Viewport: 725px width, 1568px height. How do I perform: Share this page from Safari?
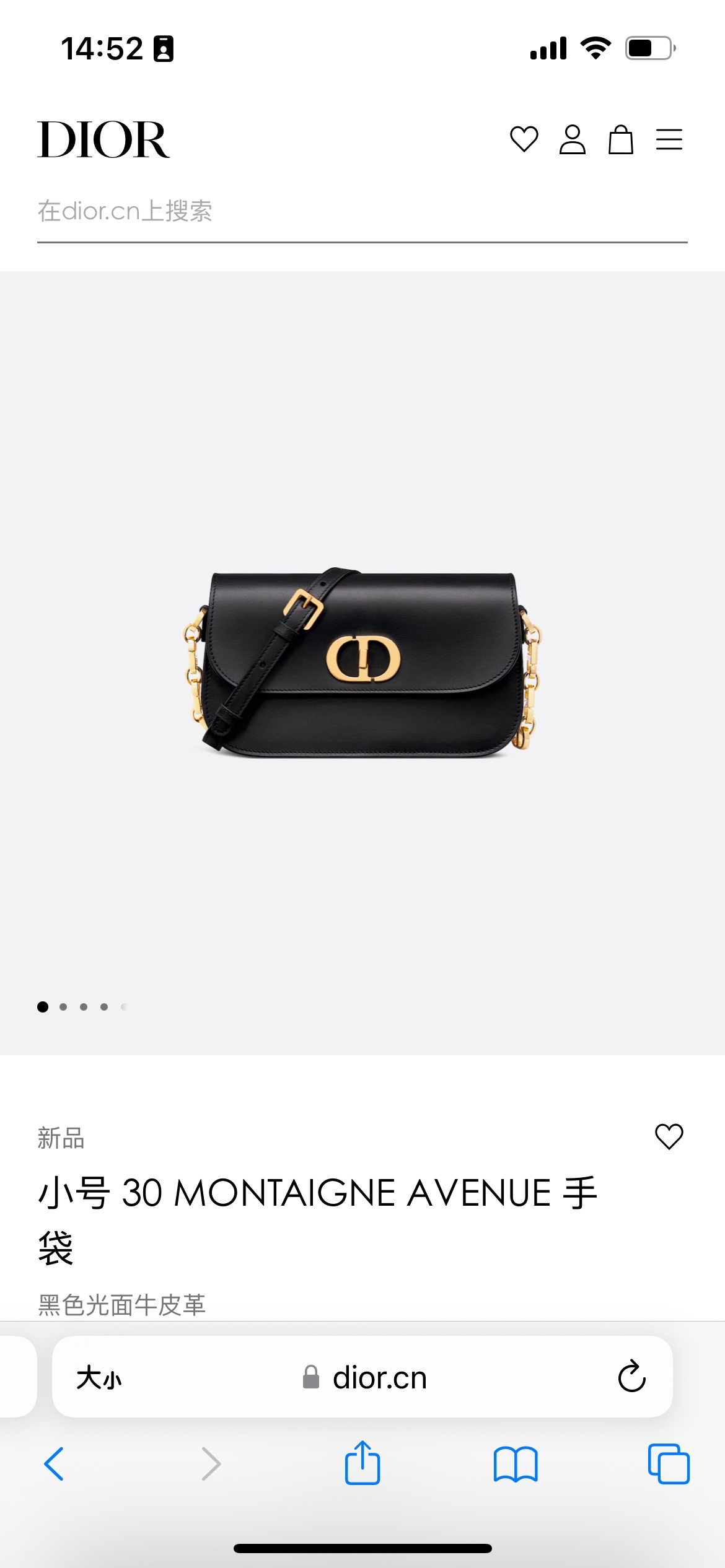click(362, 1463)
